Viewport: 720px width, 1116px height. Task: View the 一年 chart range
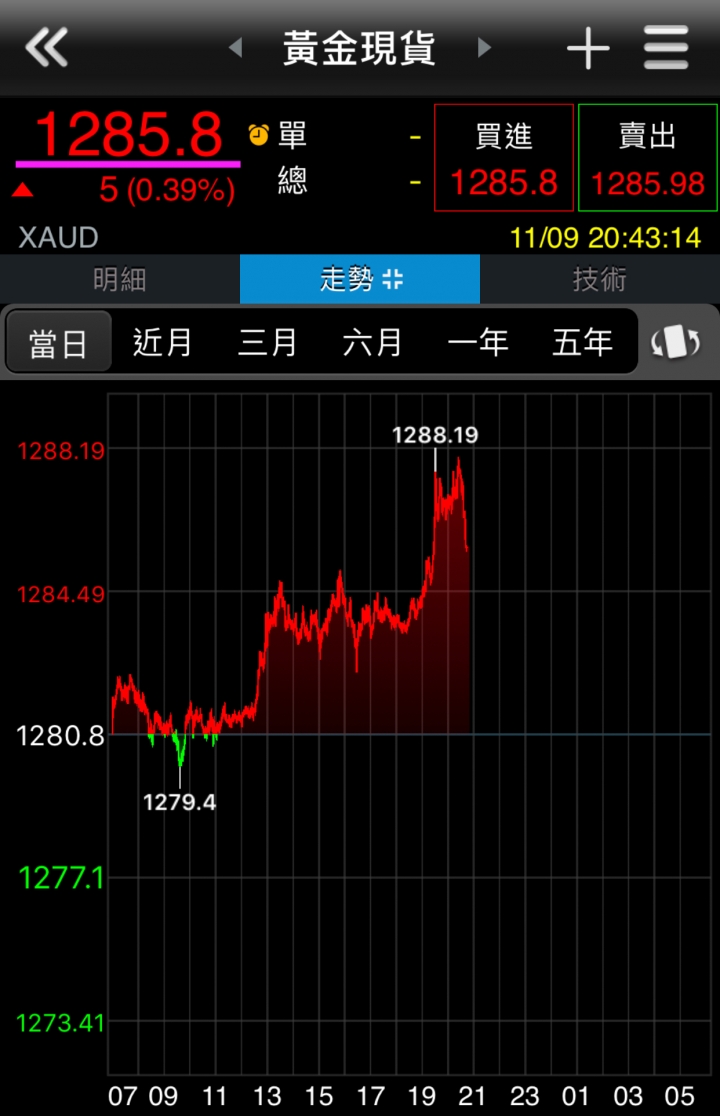pyautogui.click(x=478, y=342)
